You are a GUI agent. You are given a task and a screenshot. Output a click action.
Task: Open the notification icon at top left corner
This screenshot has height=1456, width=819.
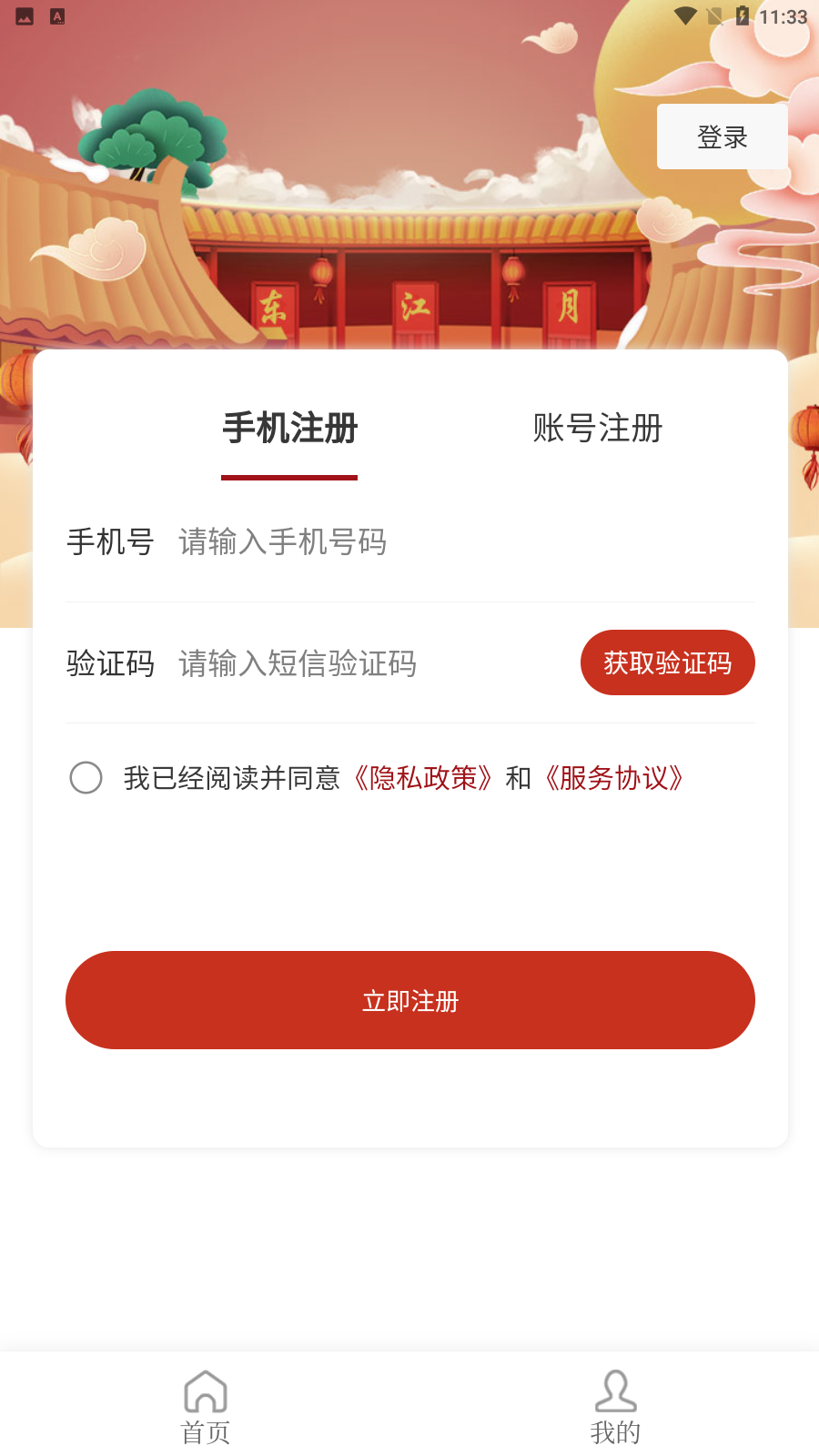(25, 15)
